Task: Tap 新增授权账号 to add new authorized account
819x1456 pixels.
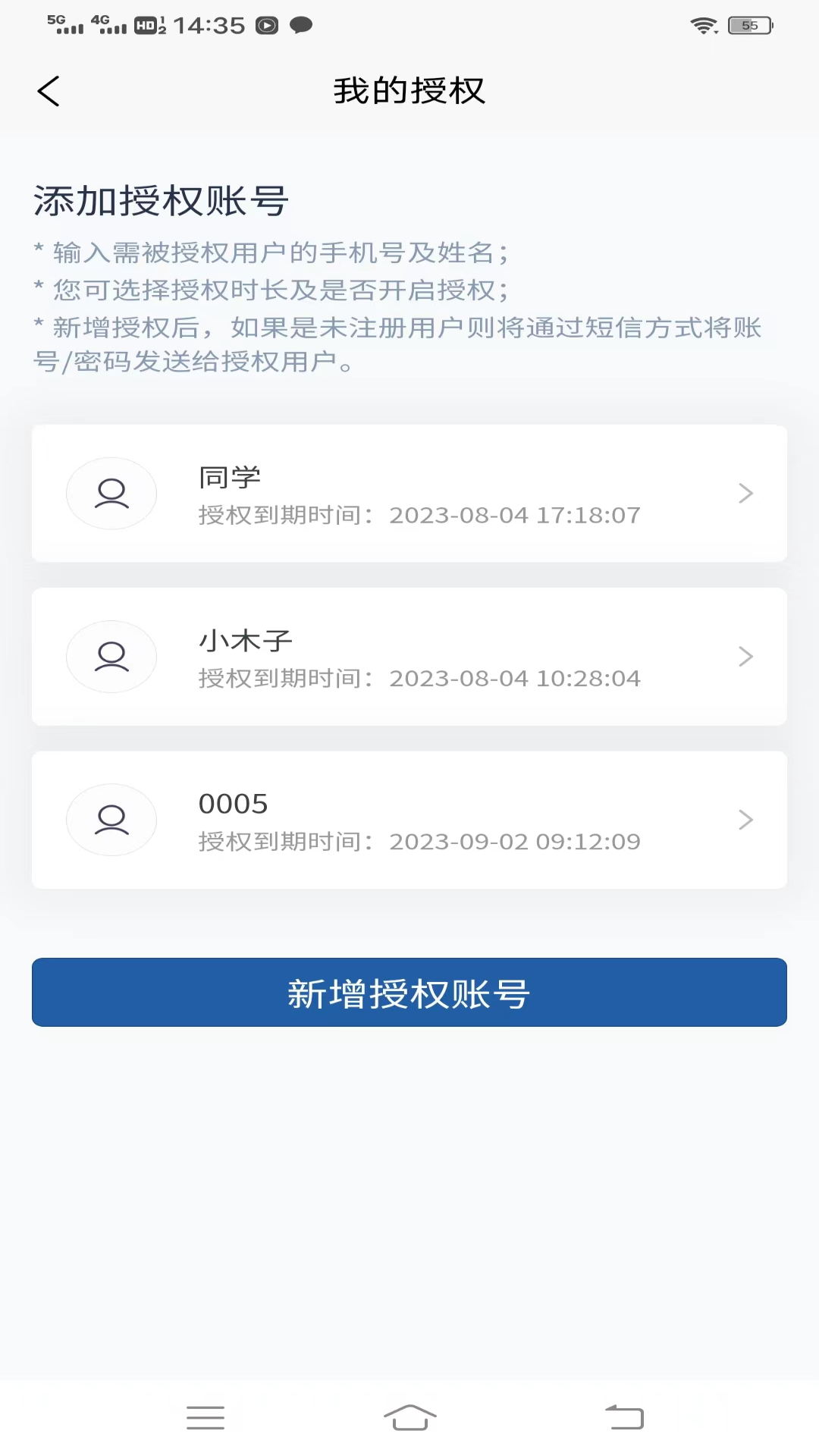Action: (x=409, y=993)
